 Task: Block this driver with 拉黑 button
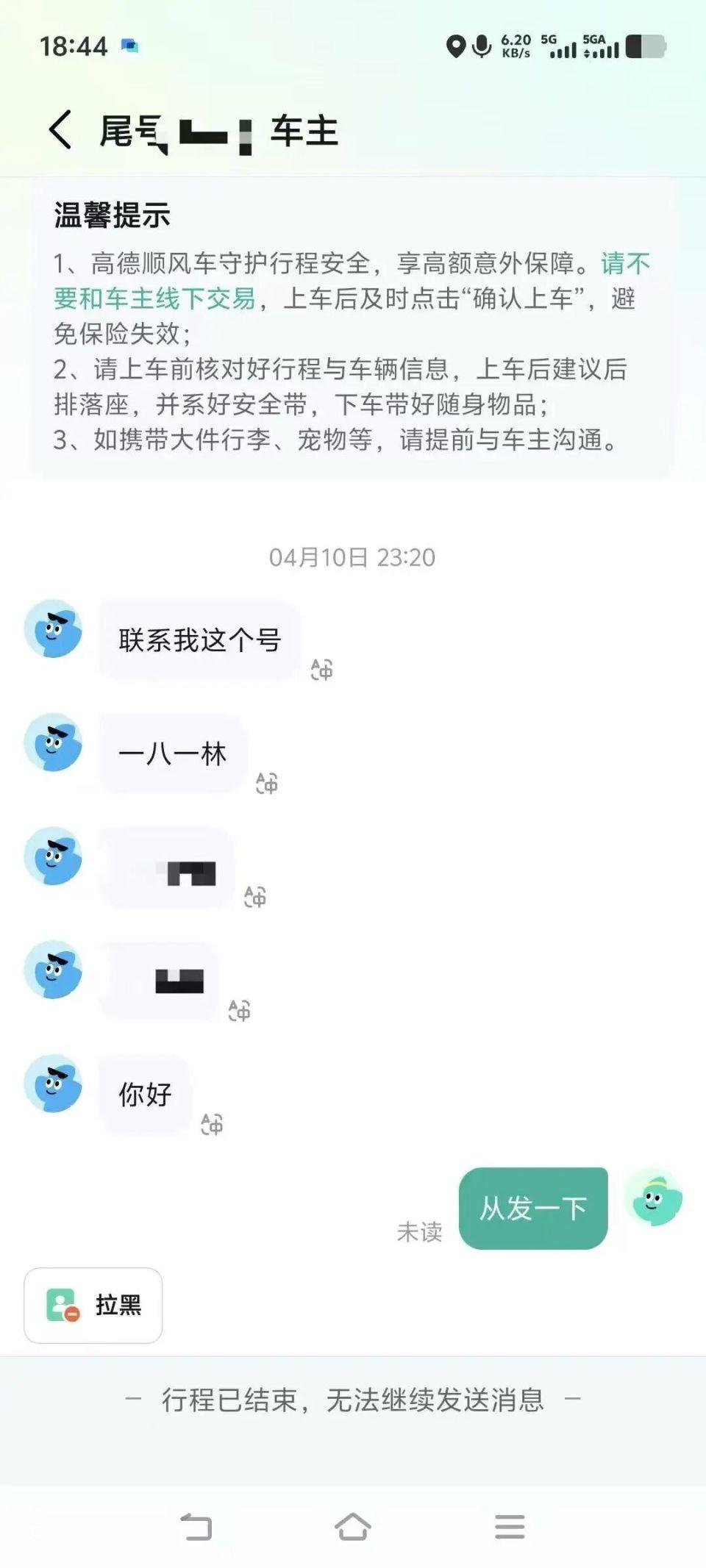pyautogui.click(x=93, y=1305)
